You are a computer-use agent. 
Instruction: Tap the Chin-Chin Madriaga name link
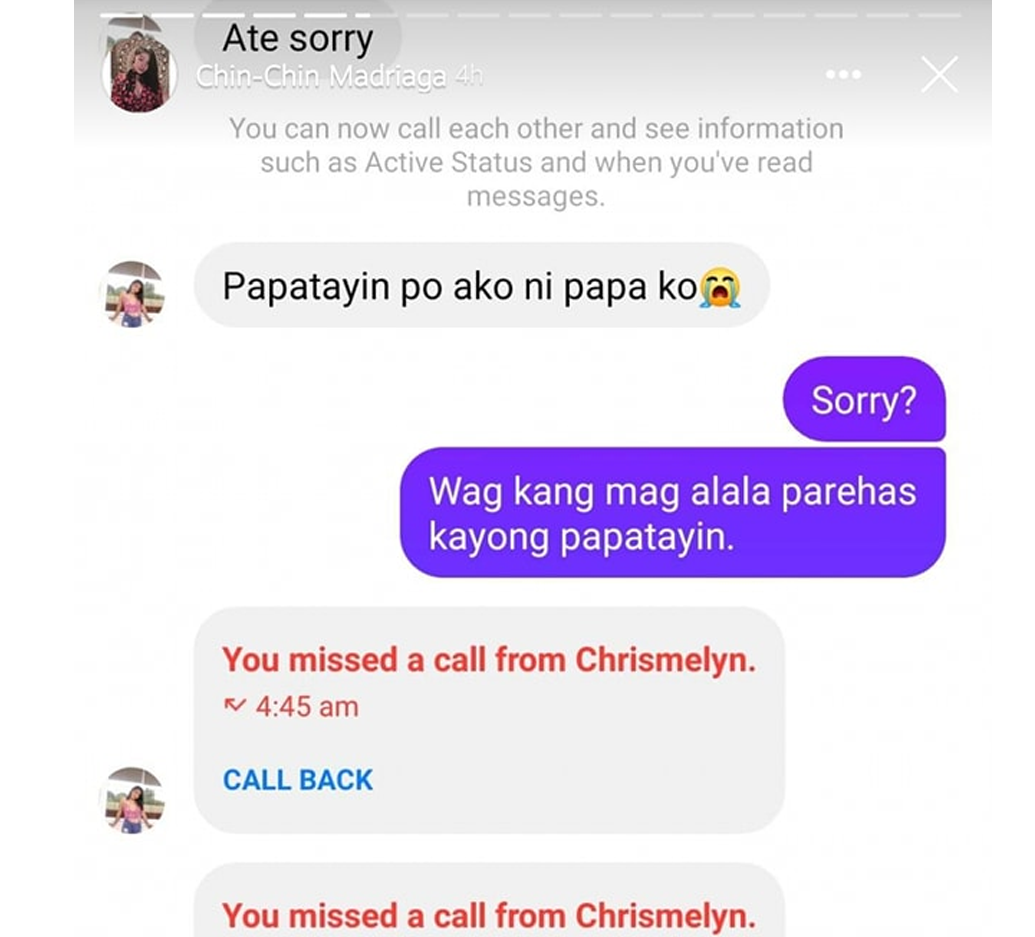coord(320,78)
